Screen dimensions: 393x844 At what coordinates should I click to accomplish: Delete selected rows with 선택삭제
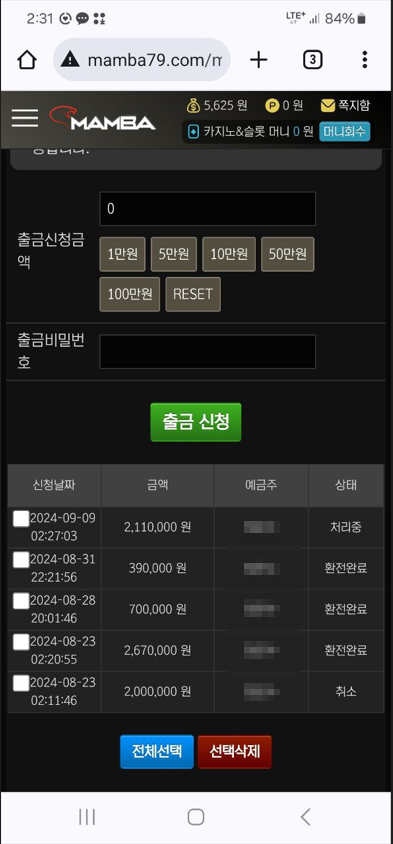235,751
